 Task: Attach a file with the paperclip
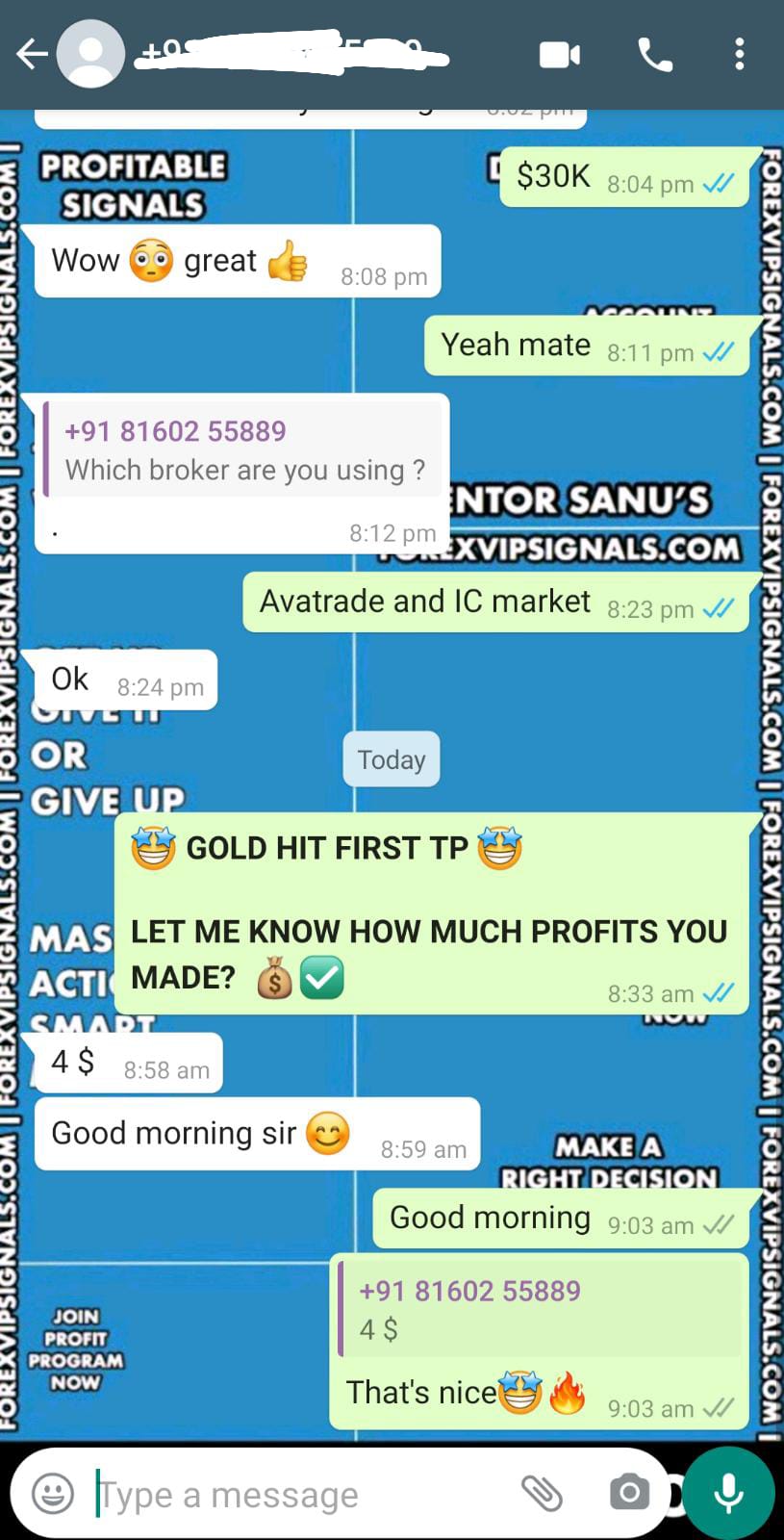[542, 1494]
